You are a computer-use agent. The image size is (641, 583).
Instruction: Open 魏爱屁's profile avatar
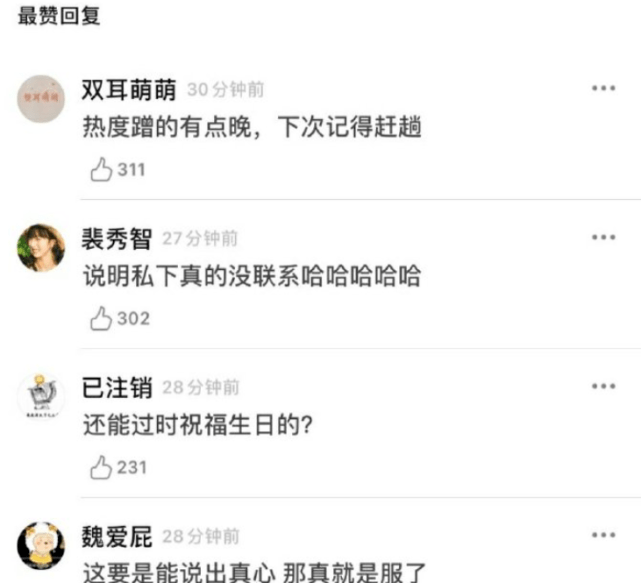tap(41, 545)
